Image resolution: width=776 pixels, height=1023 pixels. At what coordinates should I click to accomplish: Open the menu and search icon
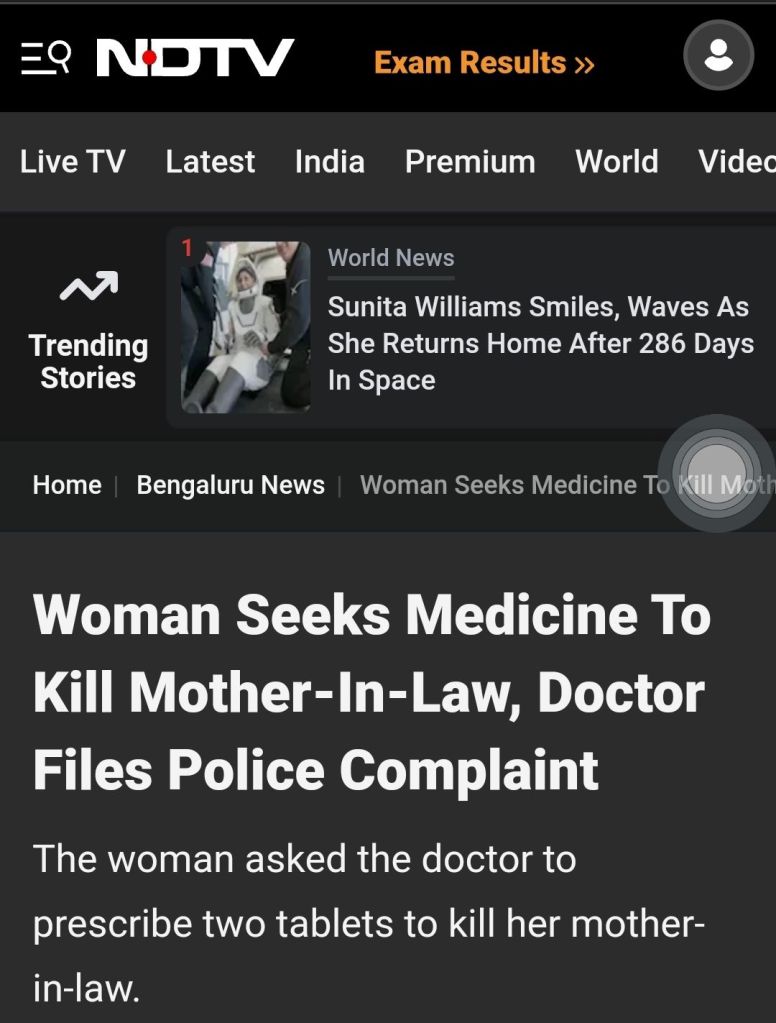(46, 59)
